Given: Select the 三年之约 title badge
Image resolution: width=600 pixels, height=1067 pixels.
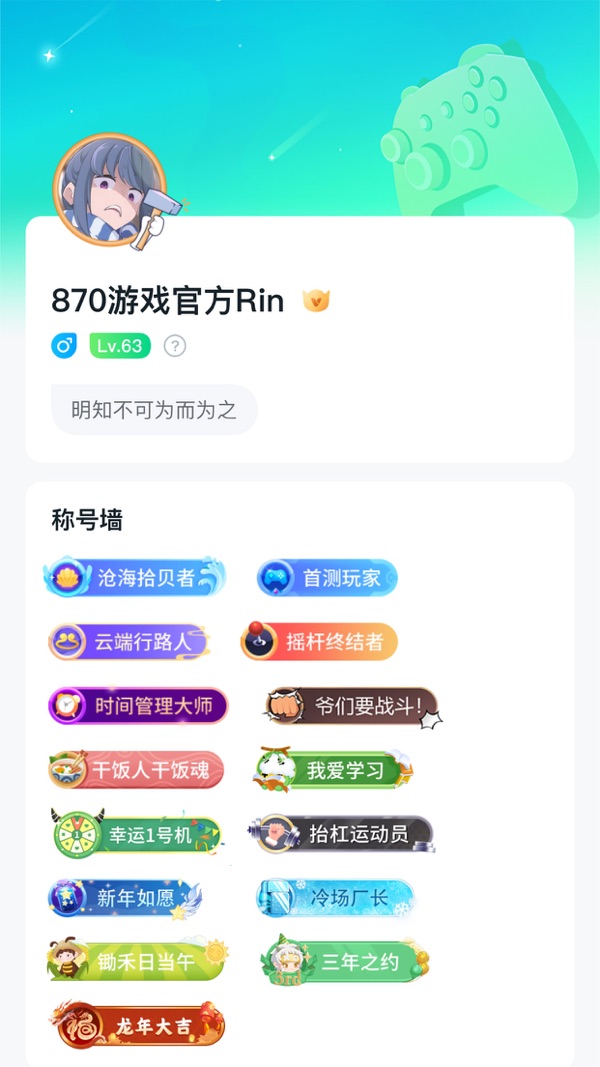Looking at the screenshot, I should point(345,961).
